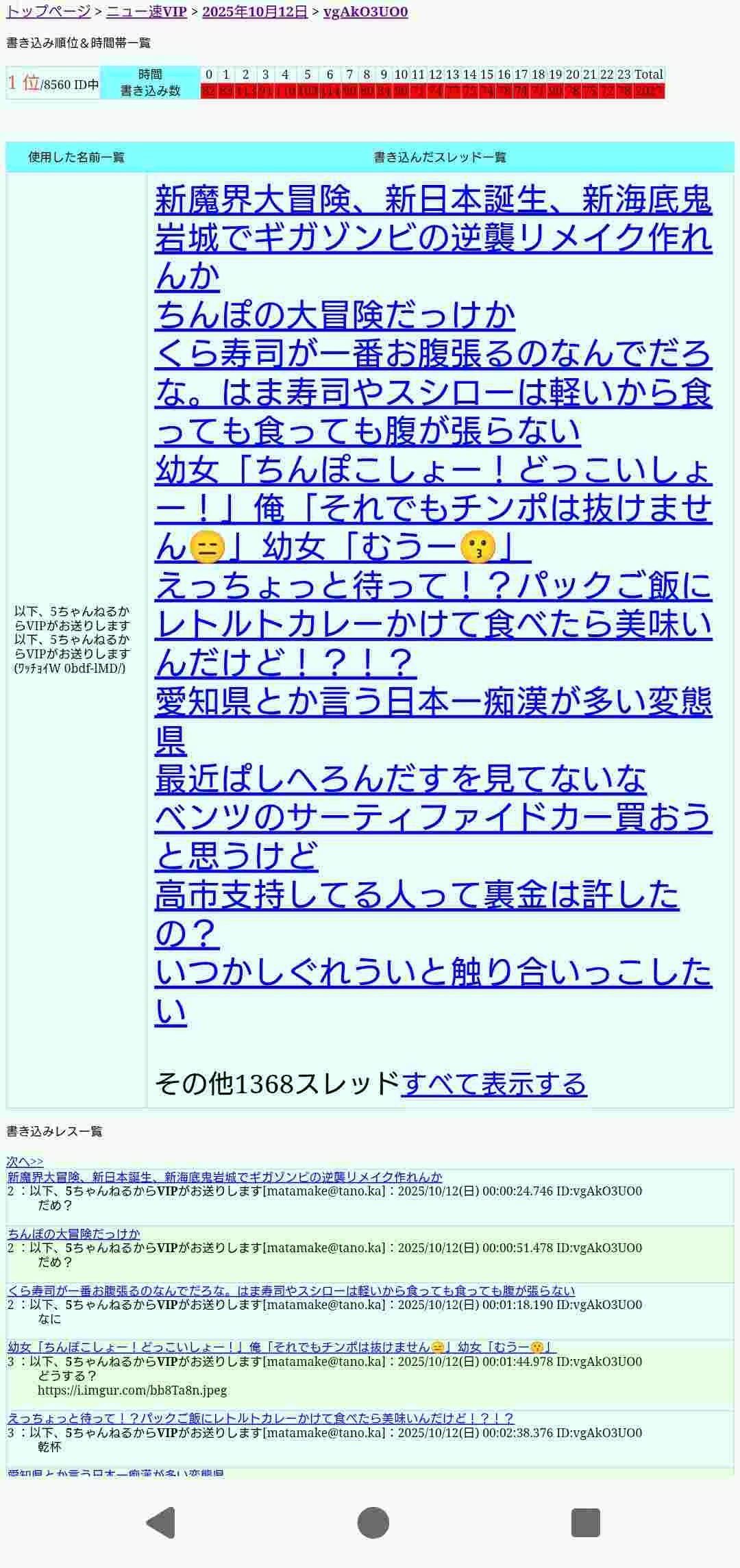Go back with the system back button

tap(161, 1522)
